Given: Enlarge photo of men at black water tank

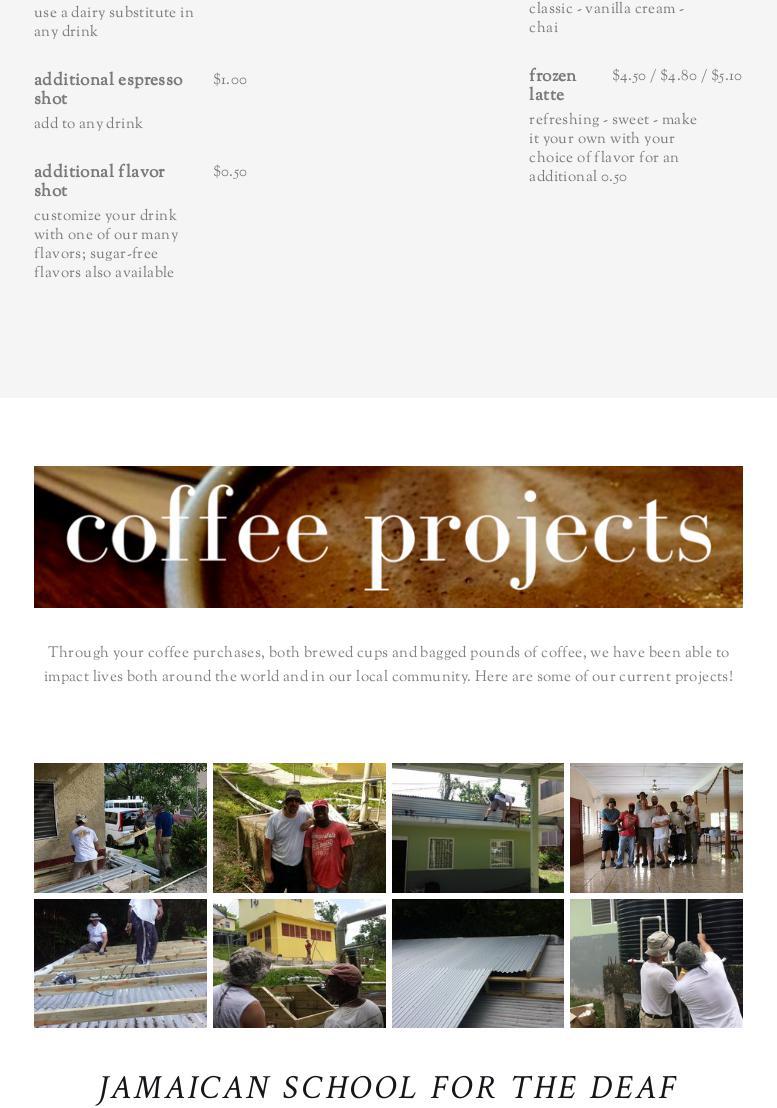Looking at the screenshot, I should (656, 963).
